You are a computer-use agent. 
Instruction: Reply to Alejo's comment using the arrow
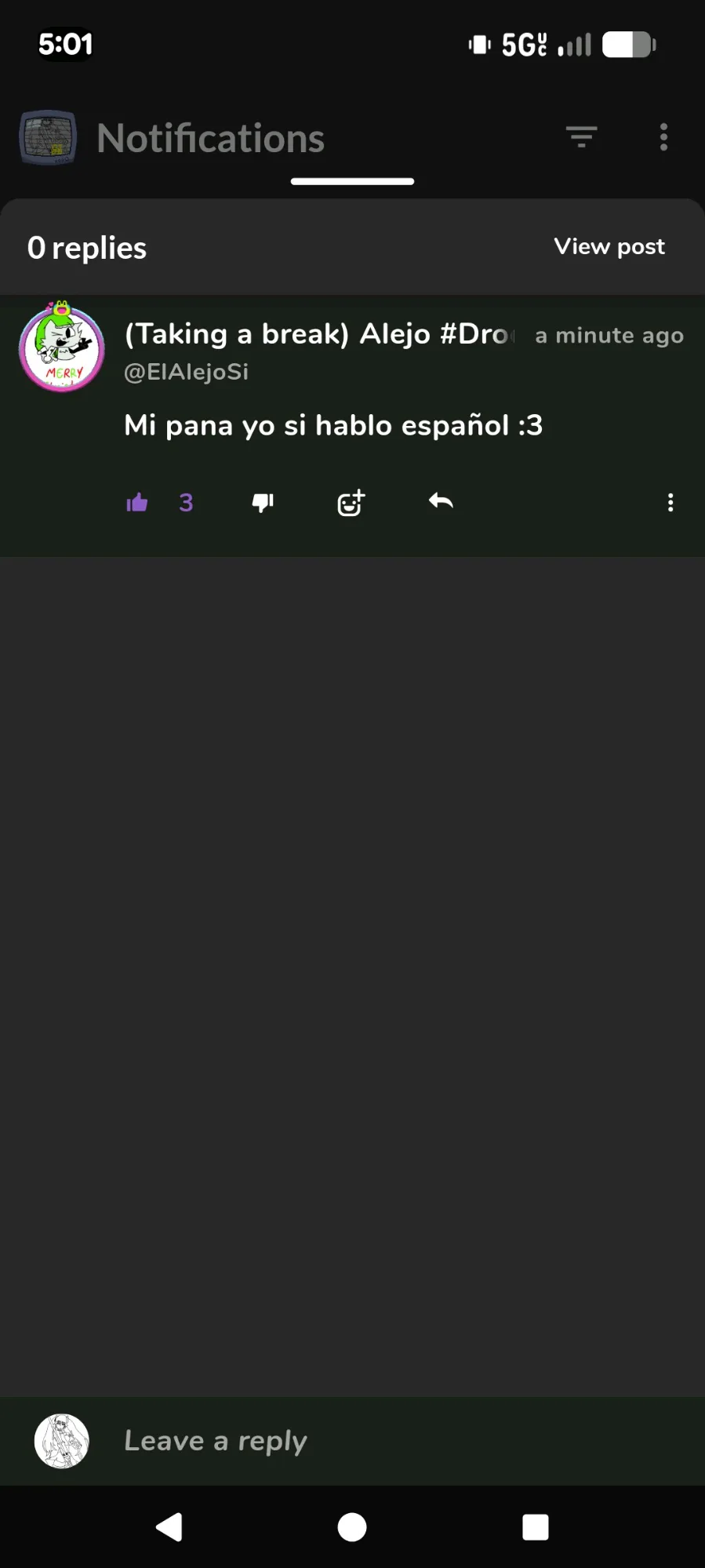[x=441, y=500]
